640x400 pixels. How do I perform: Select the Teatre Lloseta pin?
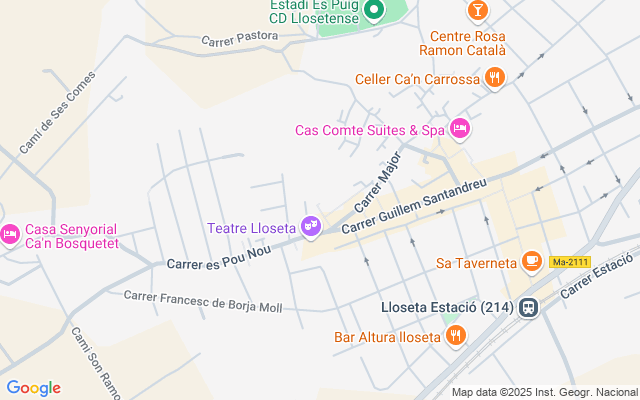tap(311, 228)
